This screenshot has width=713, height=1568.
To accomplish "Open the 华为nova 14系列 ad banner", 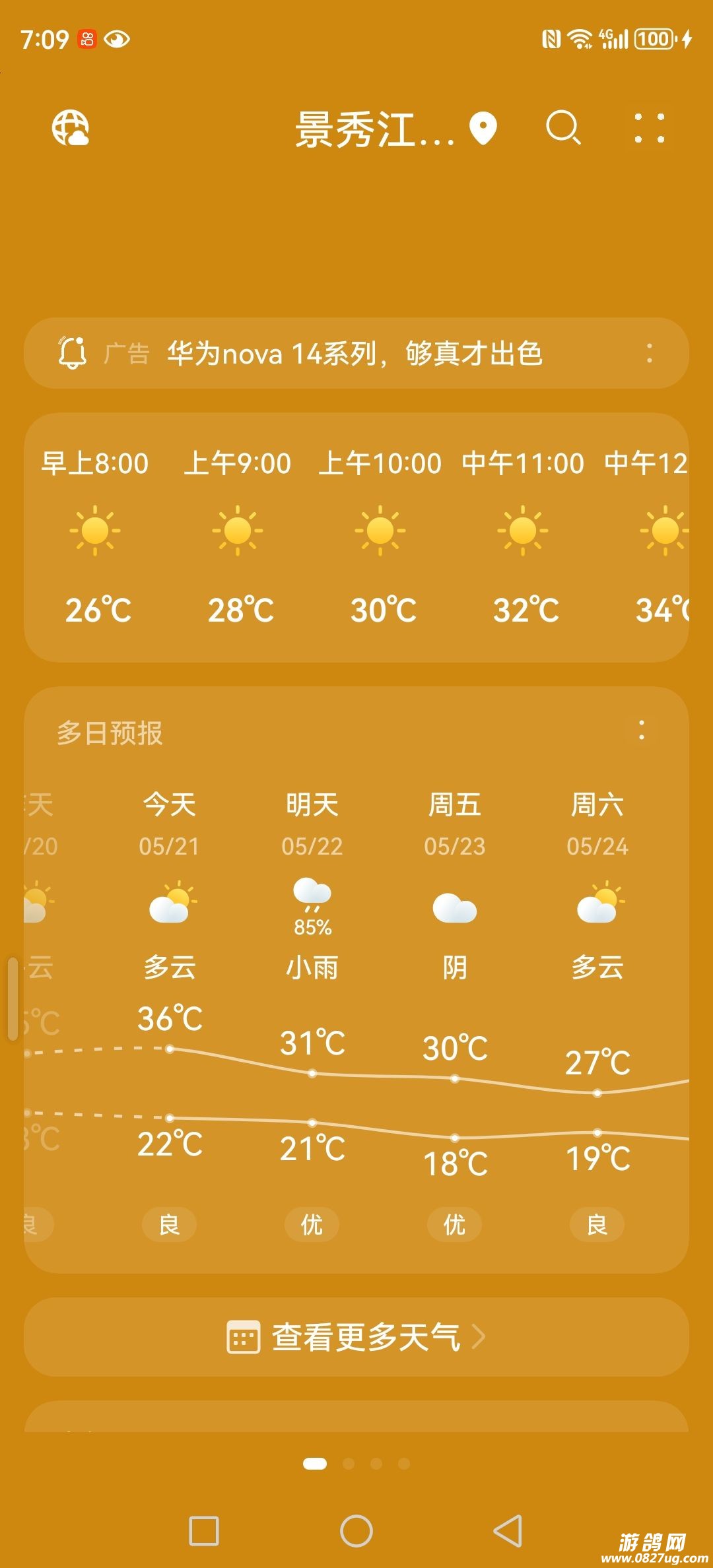I will tap(355, 354).
